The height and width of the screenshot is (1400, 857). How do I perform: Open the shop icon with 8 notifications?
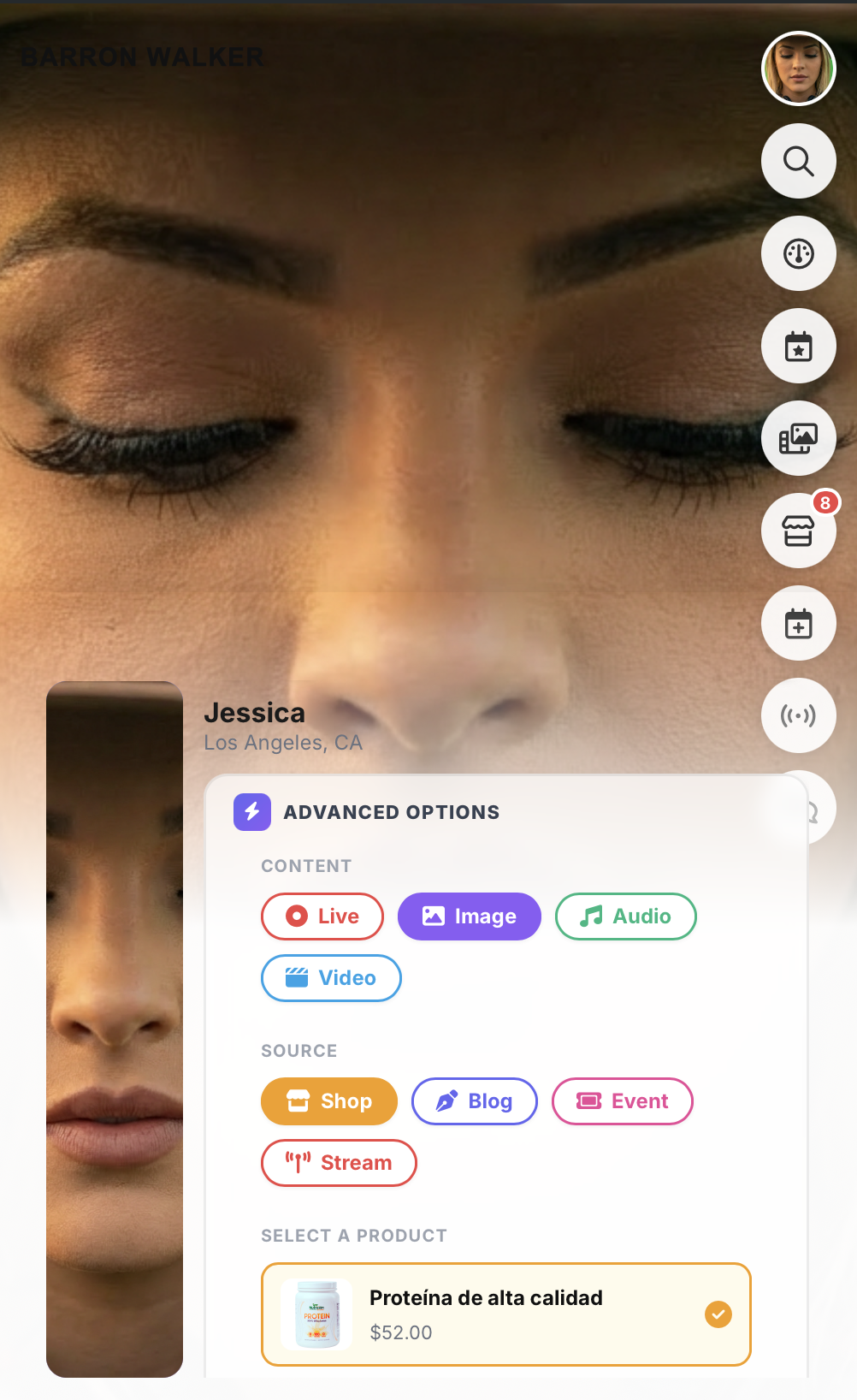tap(798, 531)
